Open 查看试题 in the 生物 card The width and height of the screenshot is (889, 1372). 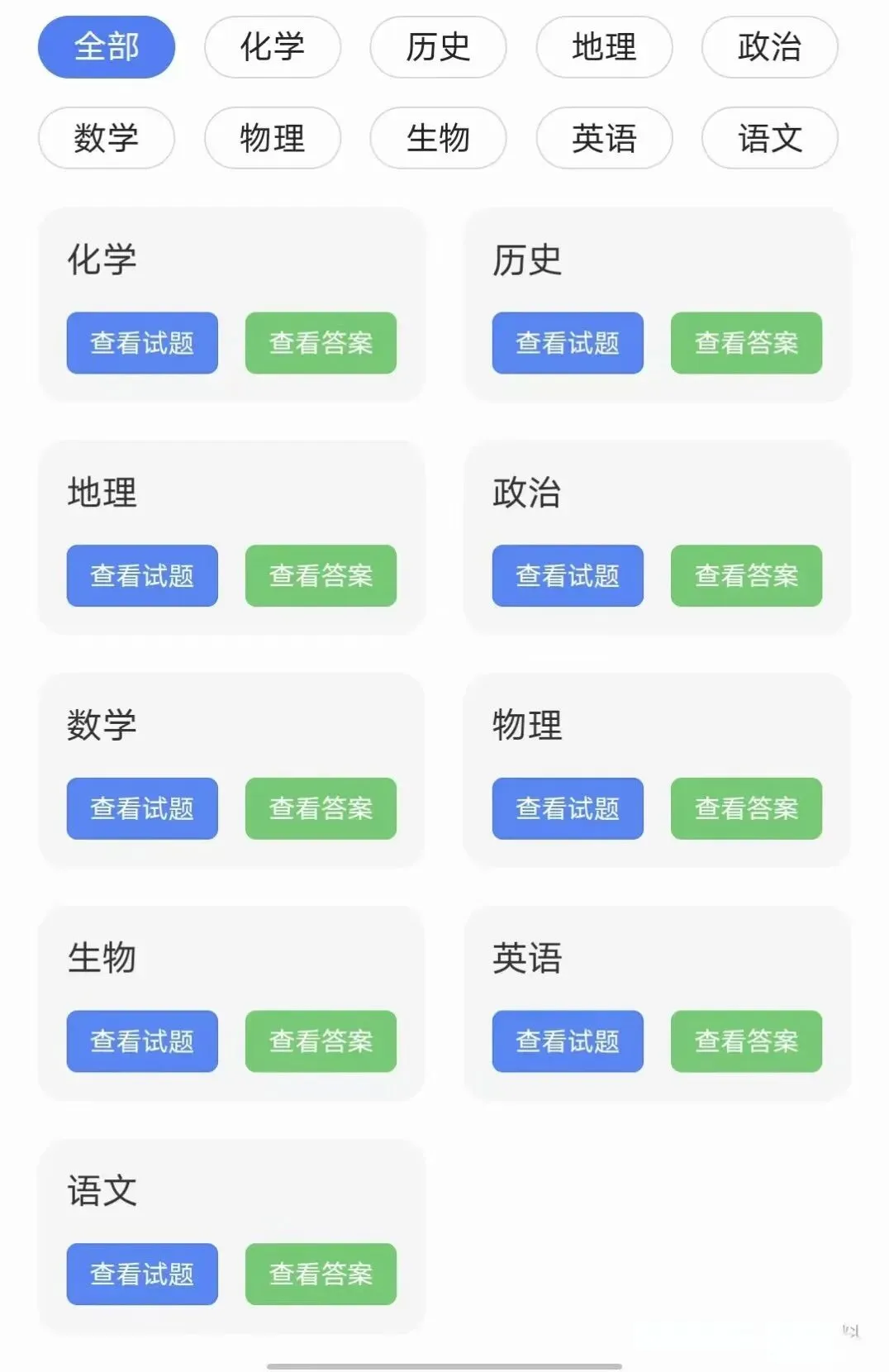[142, 1041]
